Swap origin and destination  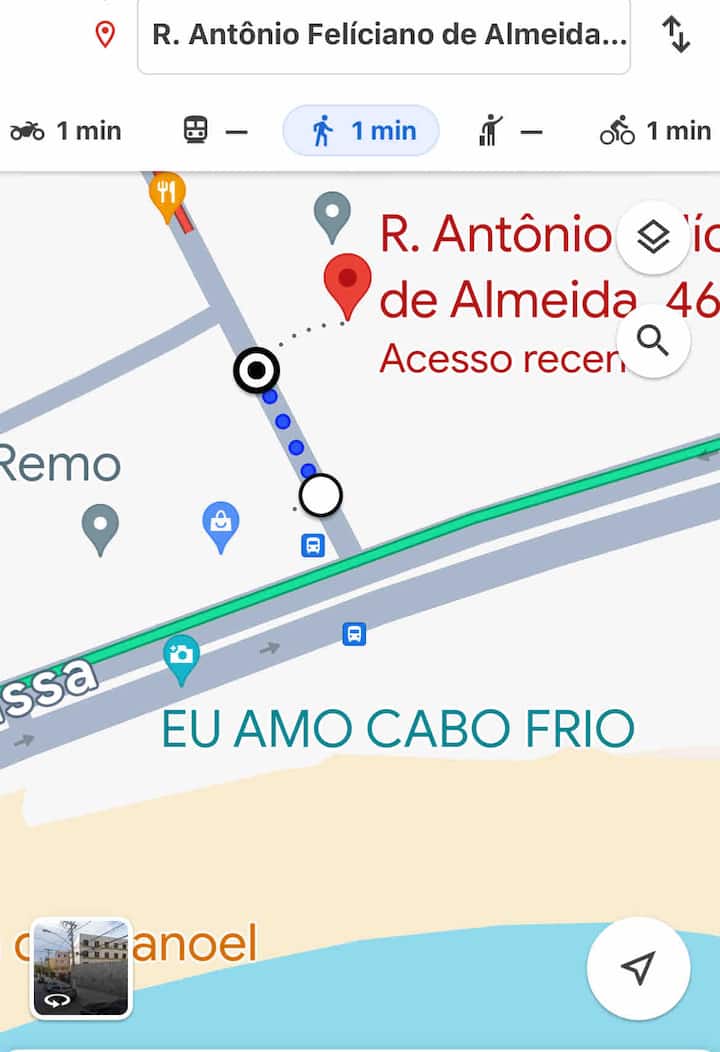(x=677, y=35)
